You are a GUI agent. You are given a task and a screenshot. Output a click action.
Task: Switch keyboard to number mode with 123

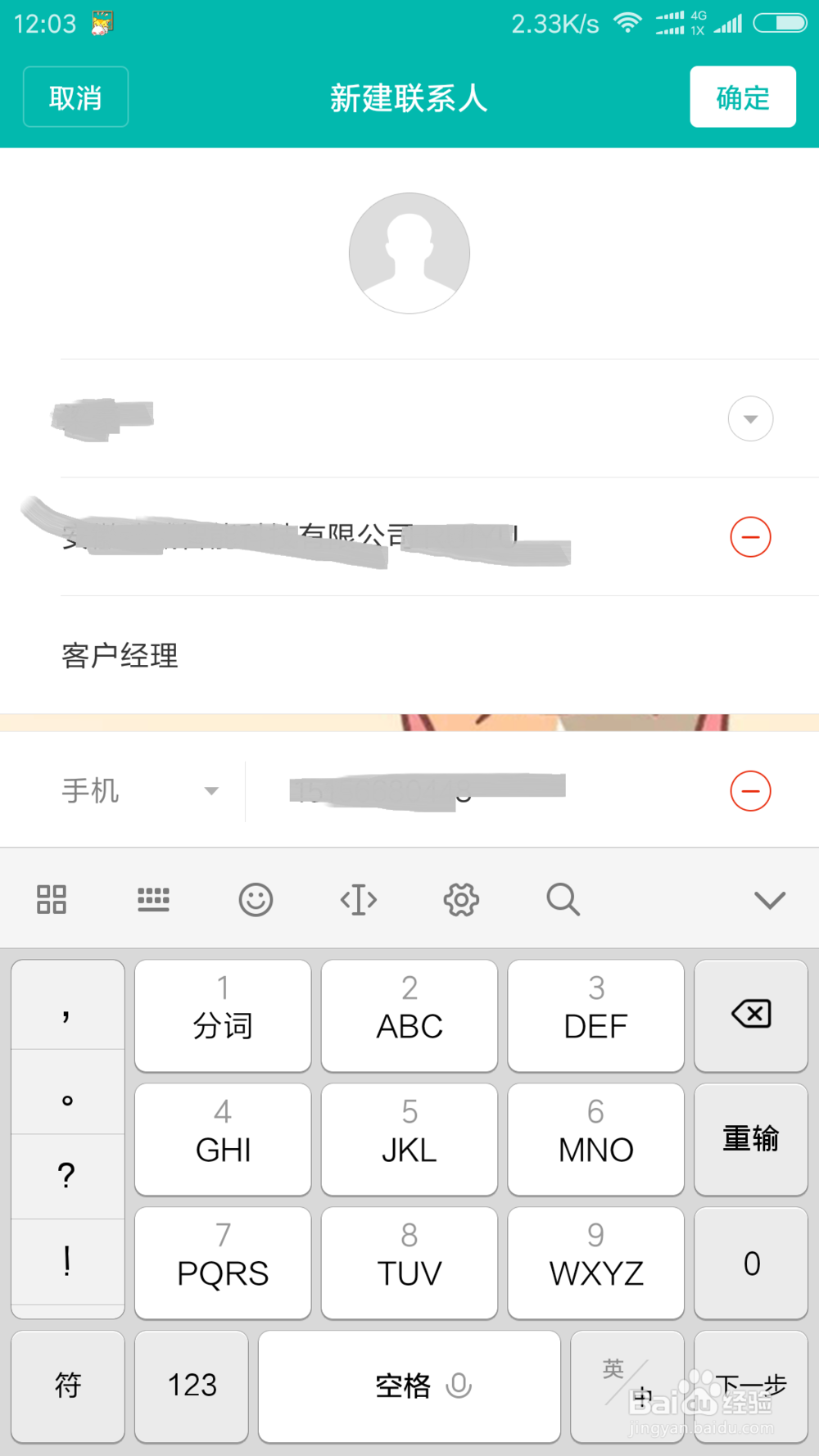191,1386
